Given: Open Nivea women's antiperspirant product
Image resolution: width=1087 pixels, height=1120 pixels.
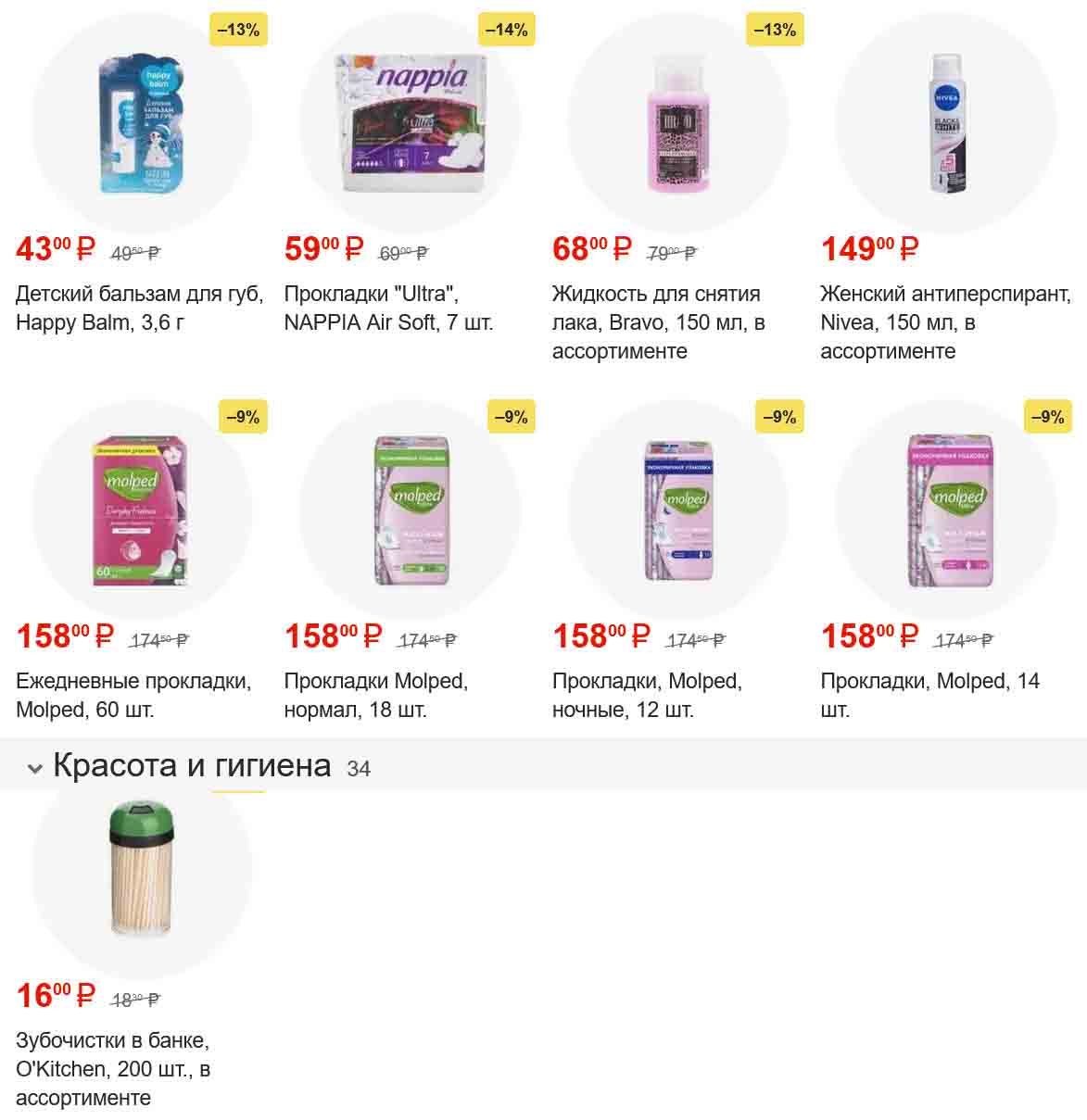Looking at the screenshot, I should coord(946,123).
